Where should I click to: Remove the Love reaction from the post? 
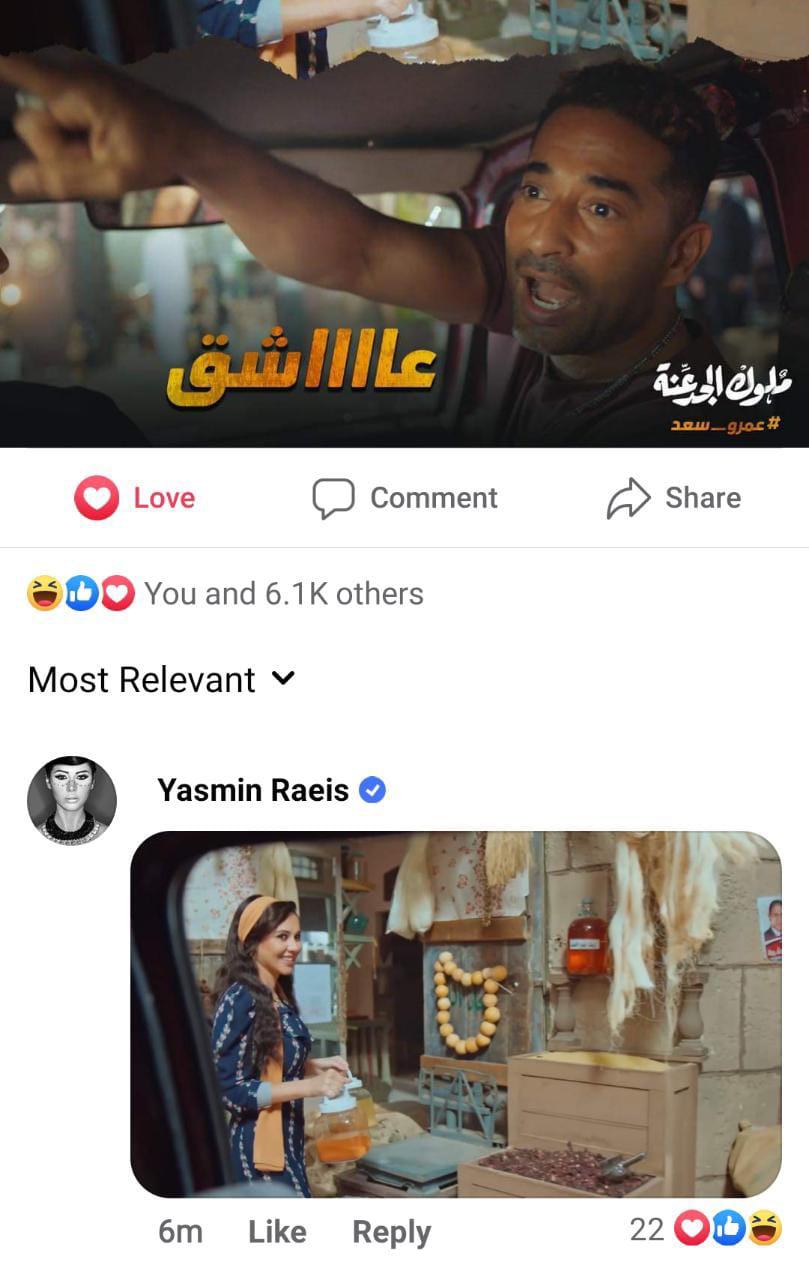[x=136, y=498]
